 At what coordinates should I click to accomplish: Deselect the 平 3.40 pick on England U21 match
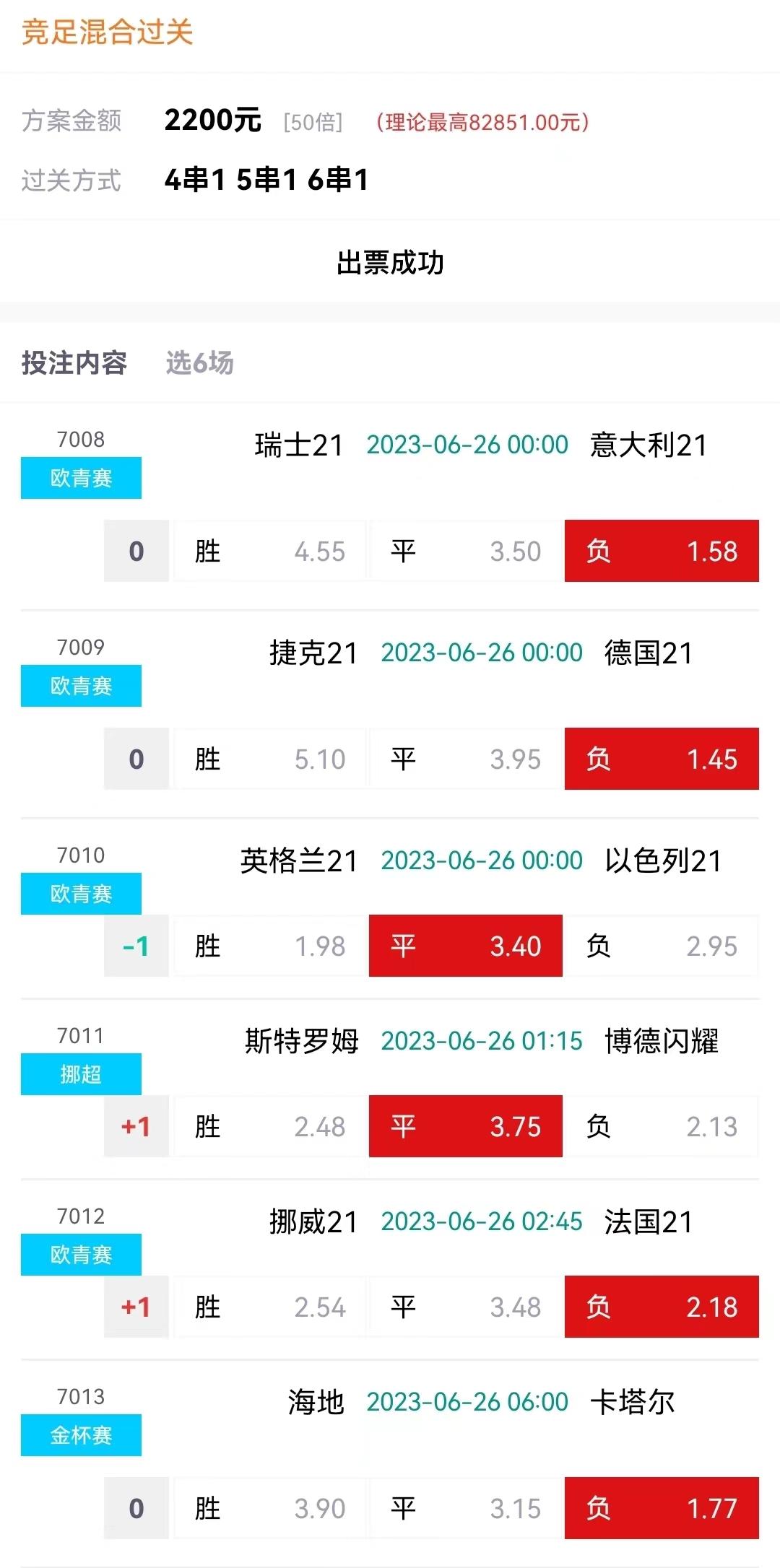(x=464, y=946)
